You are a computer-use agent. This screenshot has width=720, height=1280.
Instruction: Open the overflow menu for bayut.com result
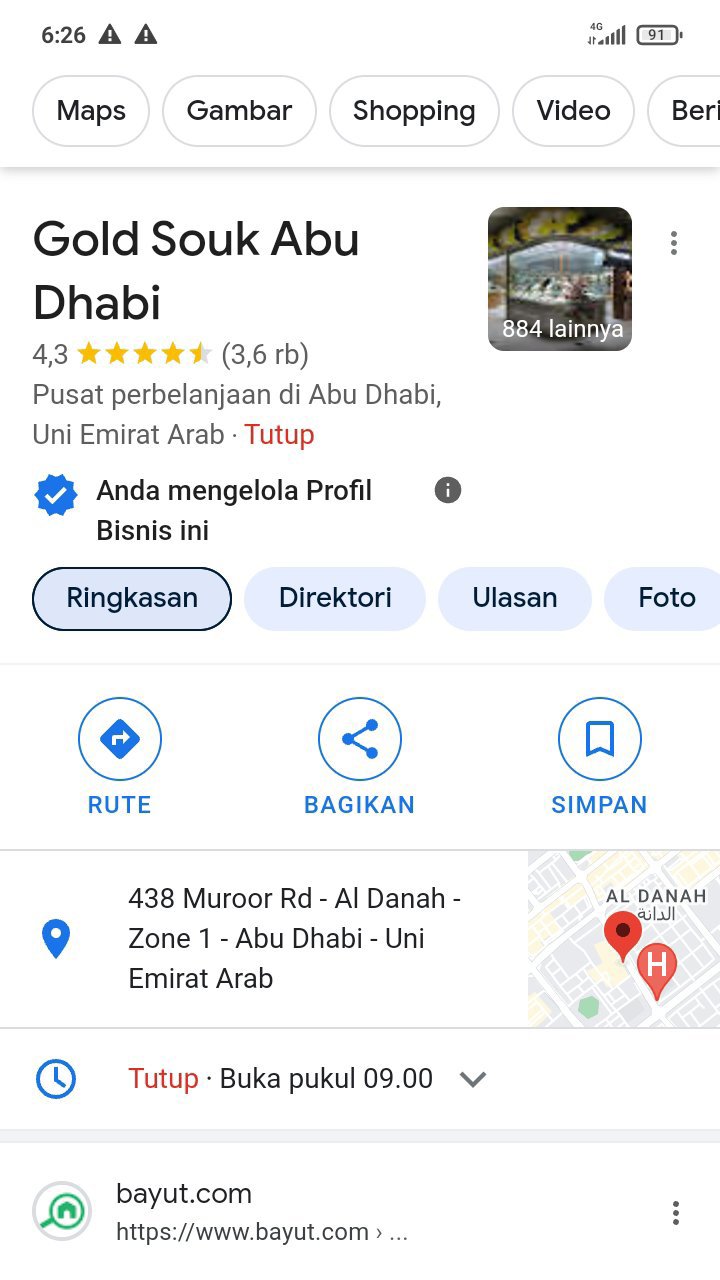click(x=676, y=1213)
